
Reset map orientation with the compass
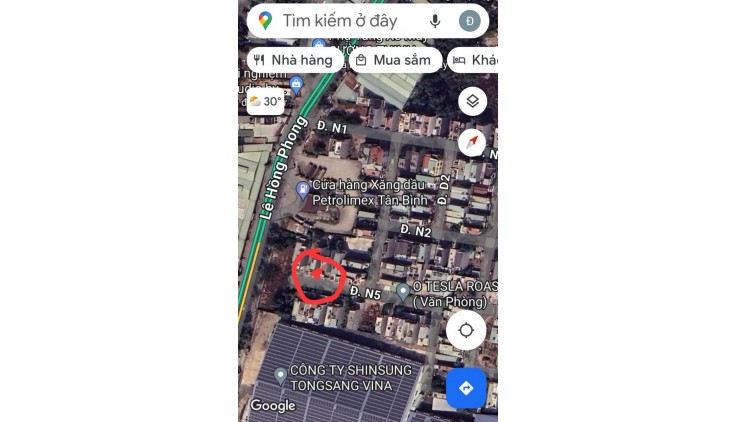[472, 142]
